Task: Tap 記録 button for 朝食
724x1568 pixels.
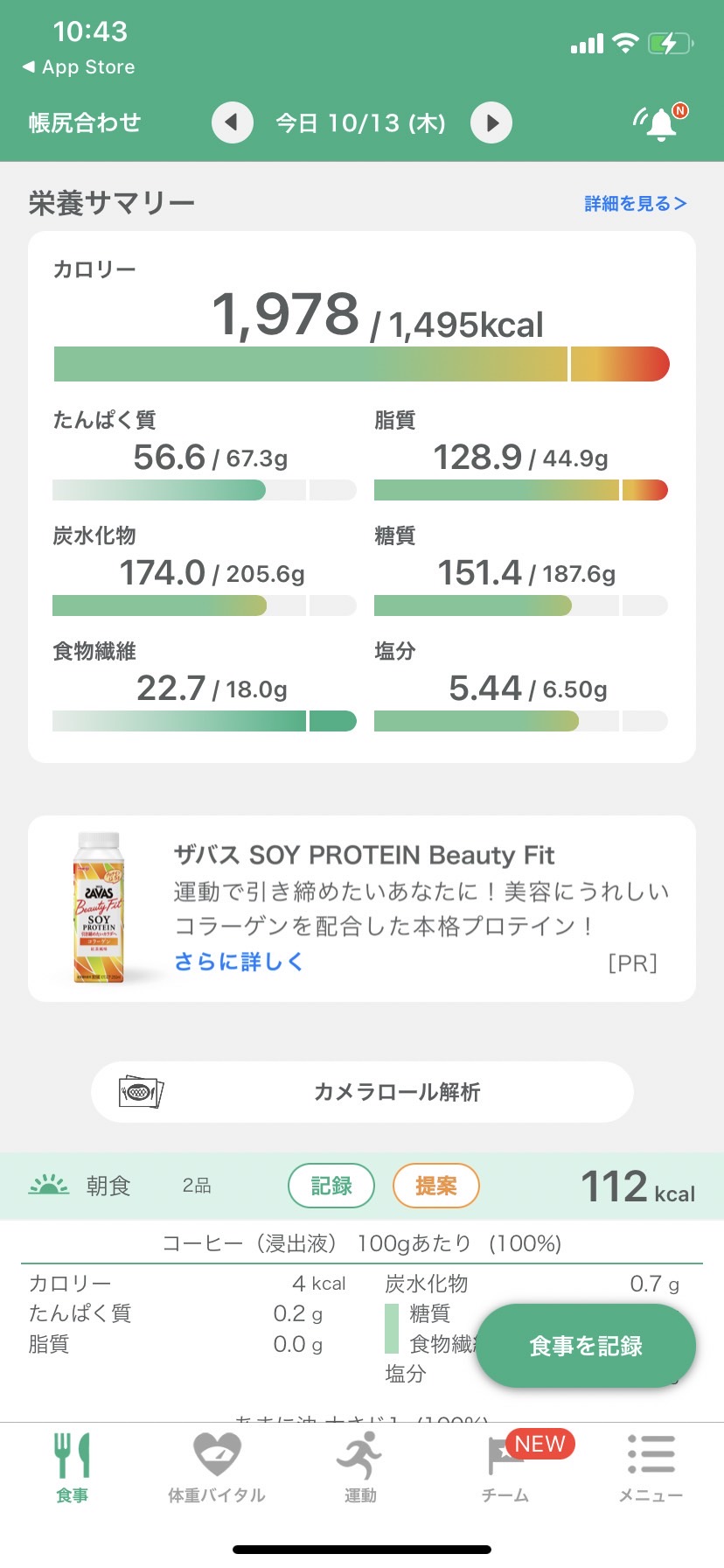Action: tap(331, 1186)
